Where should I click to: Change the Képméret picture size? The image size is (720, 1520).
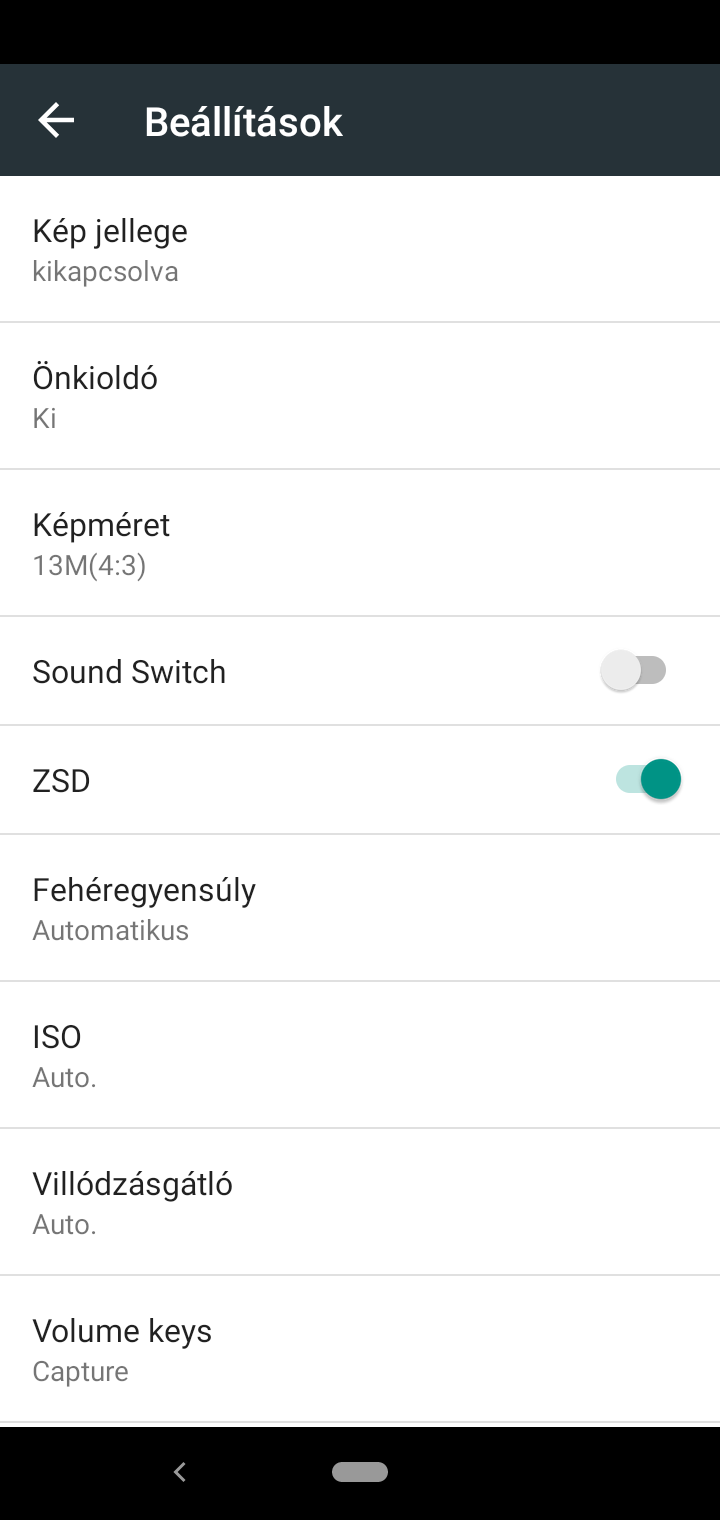pyautogui.click(x=360, y=543)
